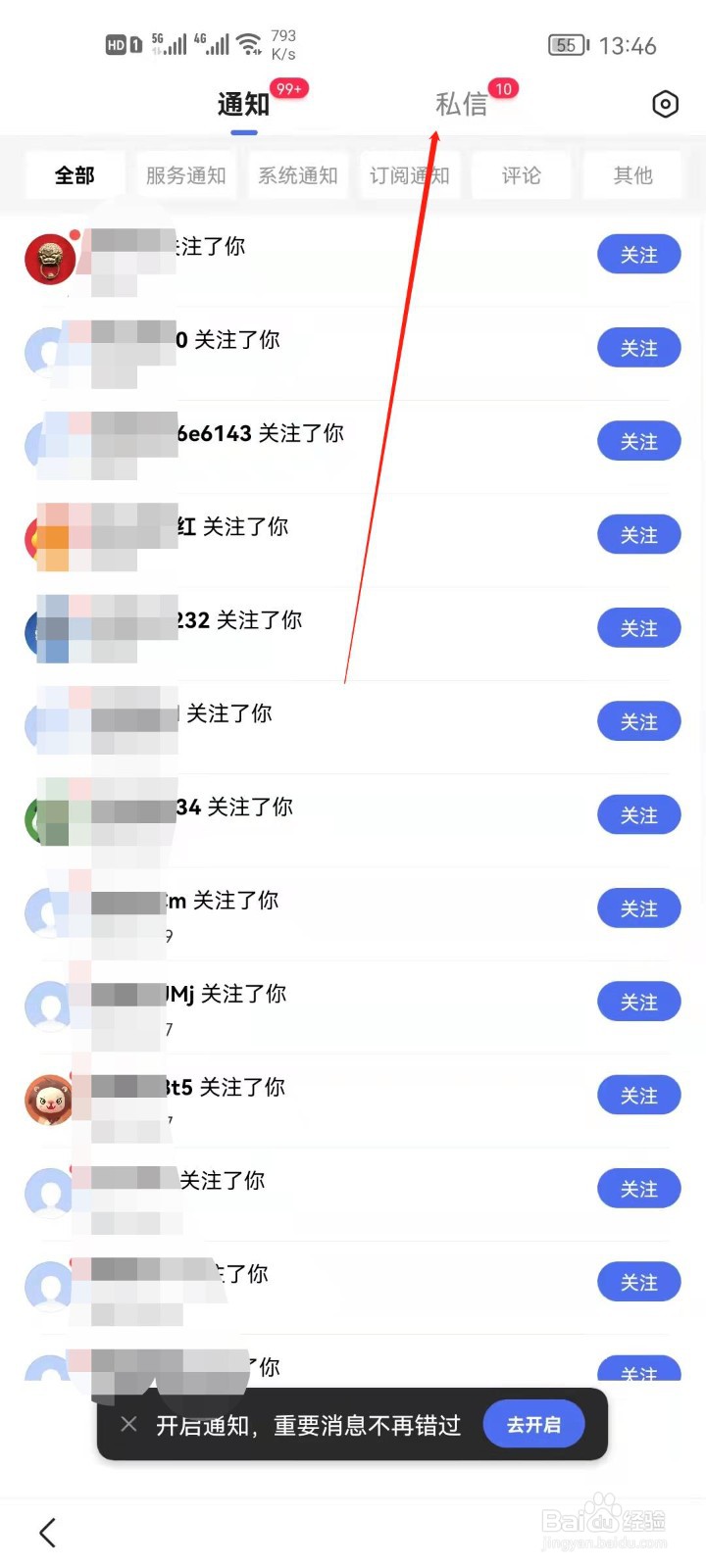Filter by 服务通知
The height and width of the screenshot is (1568, 706).
click(x=186, y=174)
